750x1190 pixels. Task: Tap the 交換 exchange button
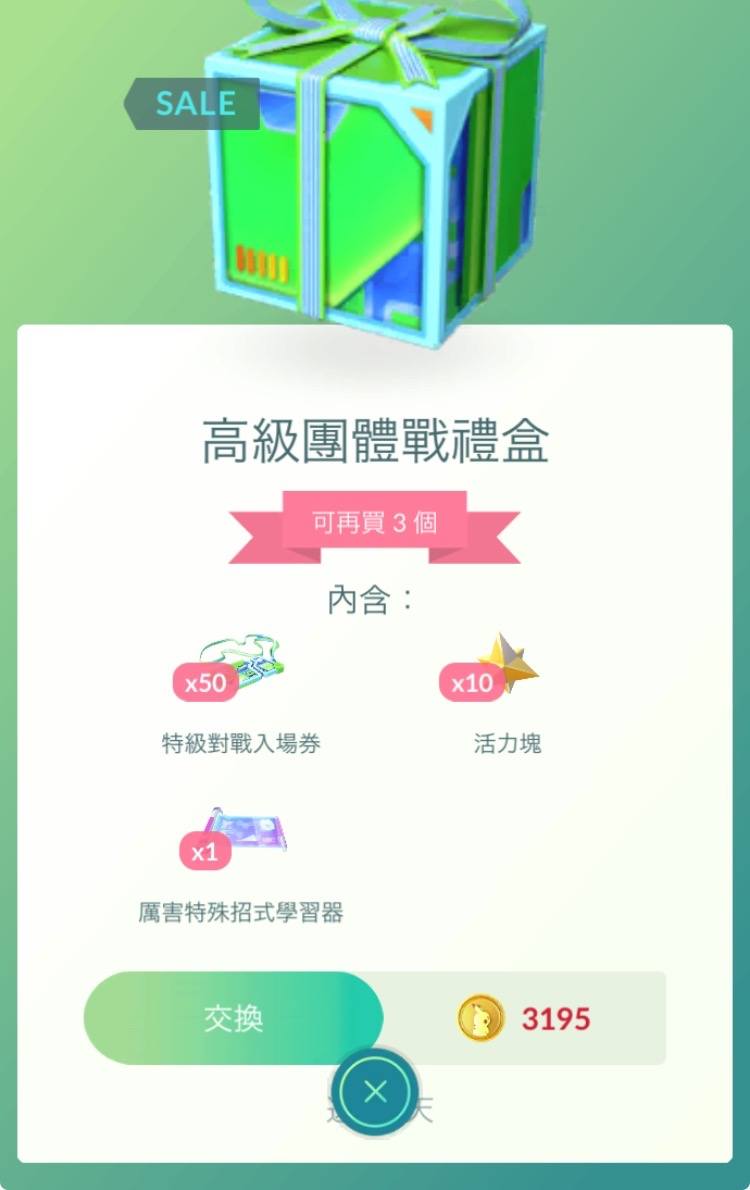pyautogui.click(x=233, y=1018)
